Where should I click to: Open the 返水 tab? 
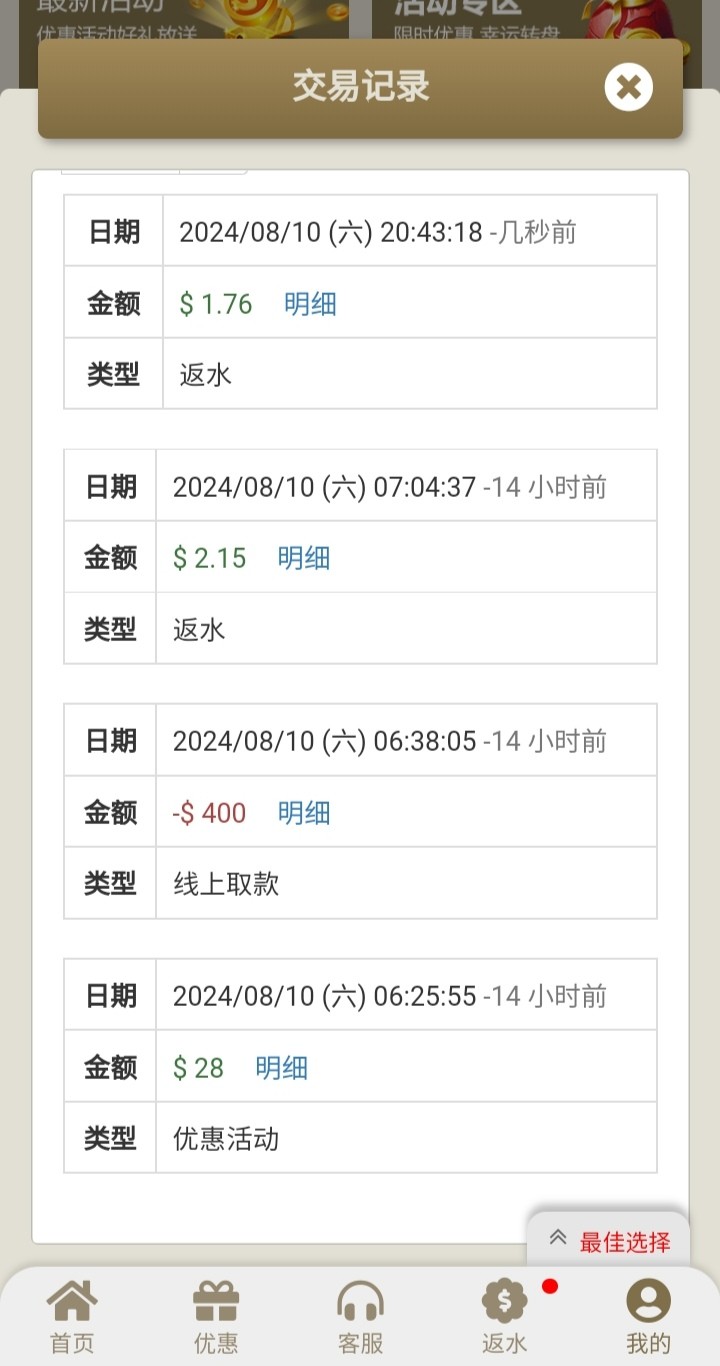tap(504, 1317)
